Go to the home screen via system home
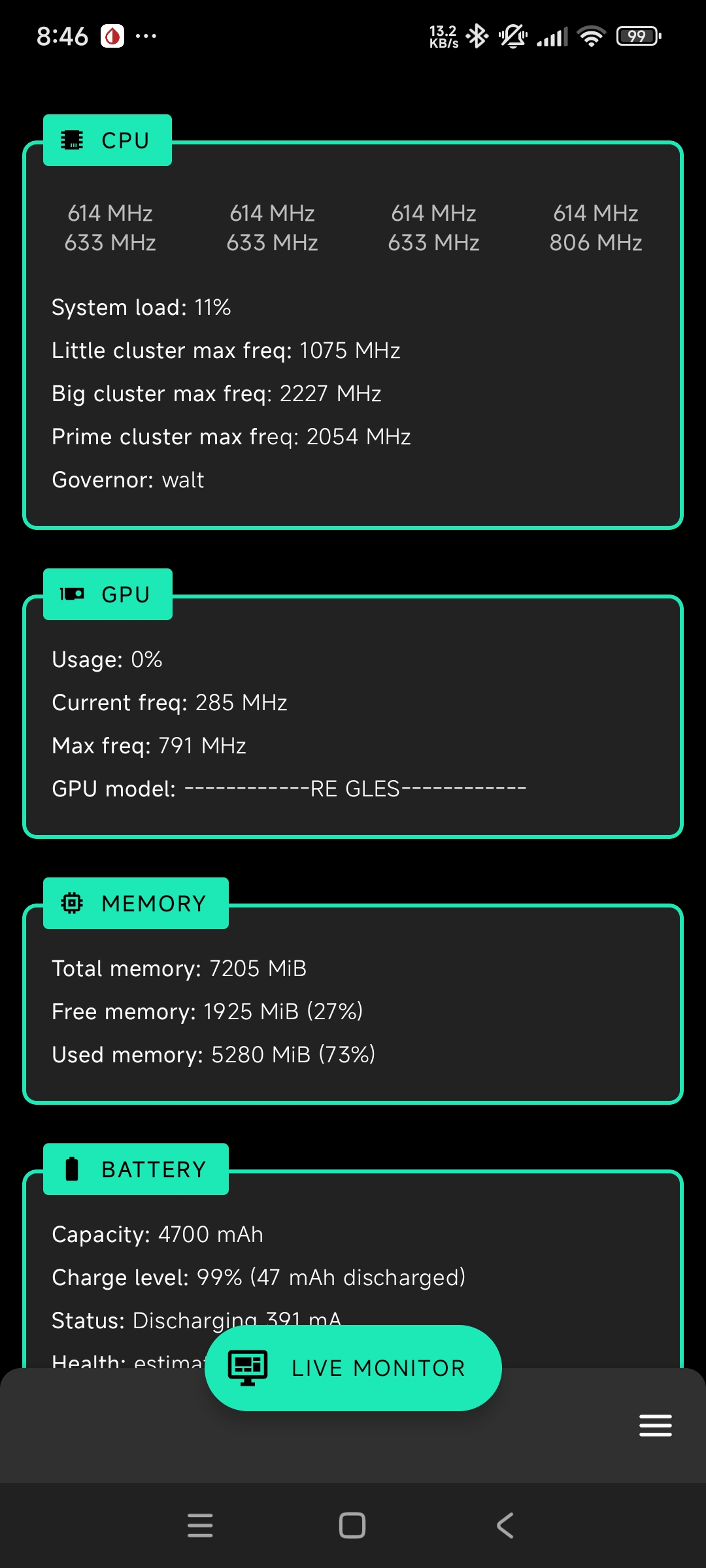The height and width of the screenshot is (1568, 706). (352, 1526)
